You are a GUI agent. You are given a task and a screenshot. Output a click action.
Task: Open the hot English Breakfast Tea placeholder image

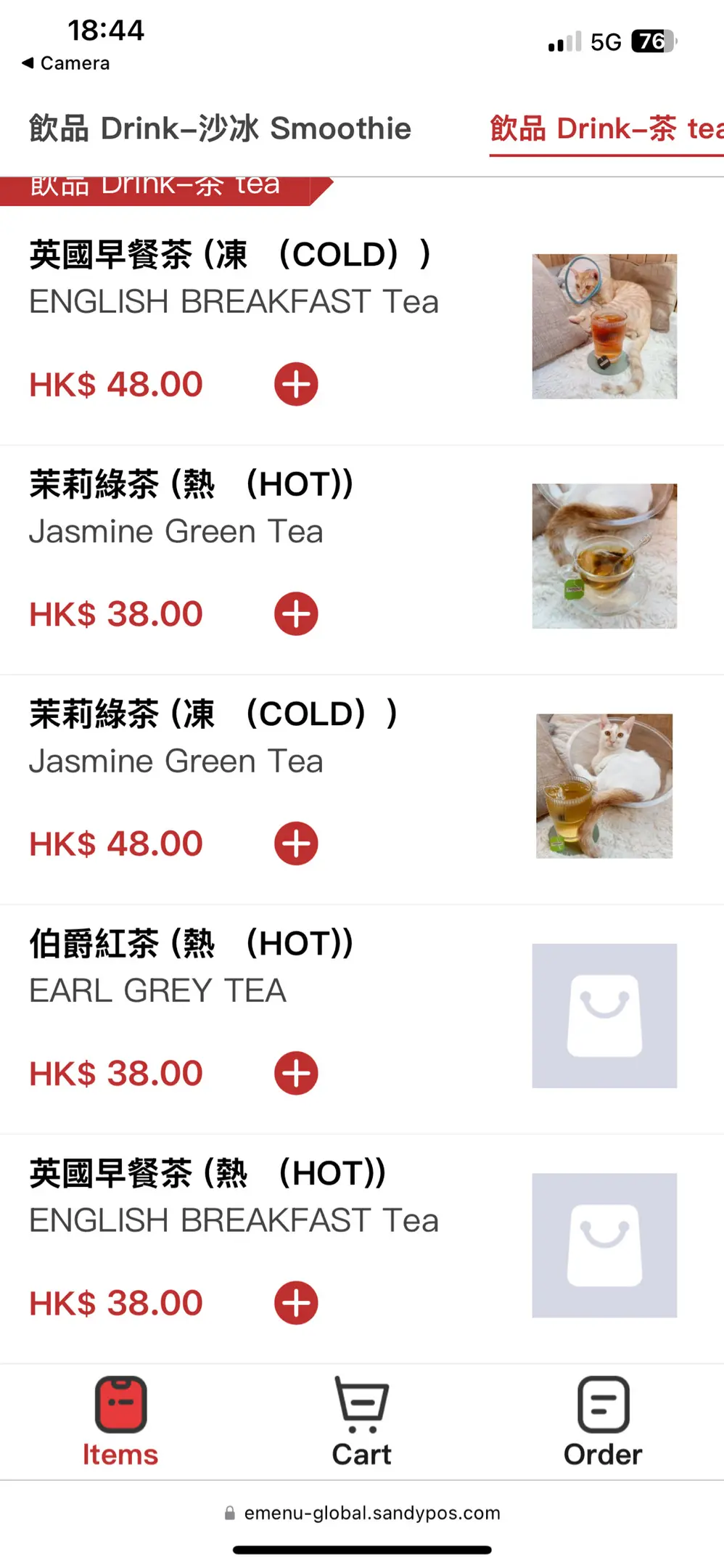tap(604, 1245)
